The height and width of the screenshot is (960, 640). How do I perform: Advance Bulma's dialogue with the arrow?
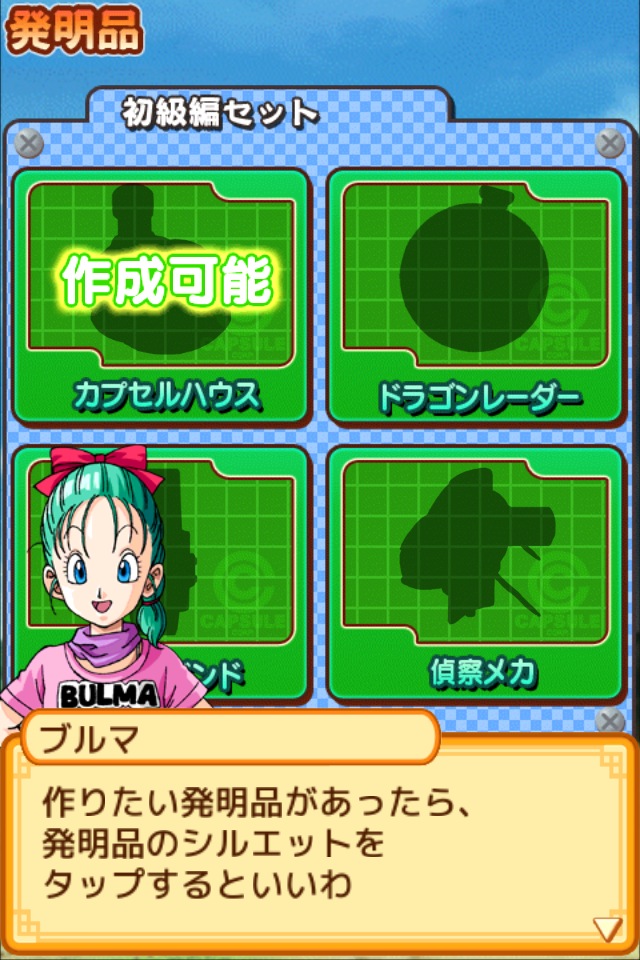(x=608, y=928)
